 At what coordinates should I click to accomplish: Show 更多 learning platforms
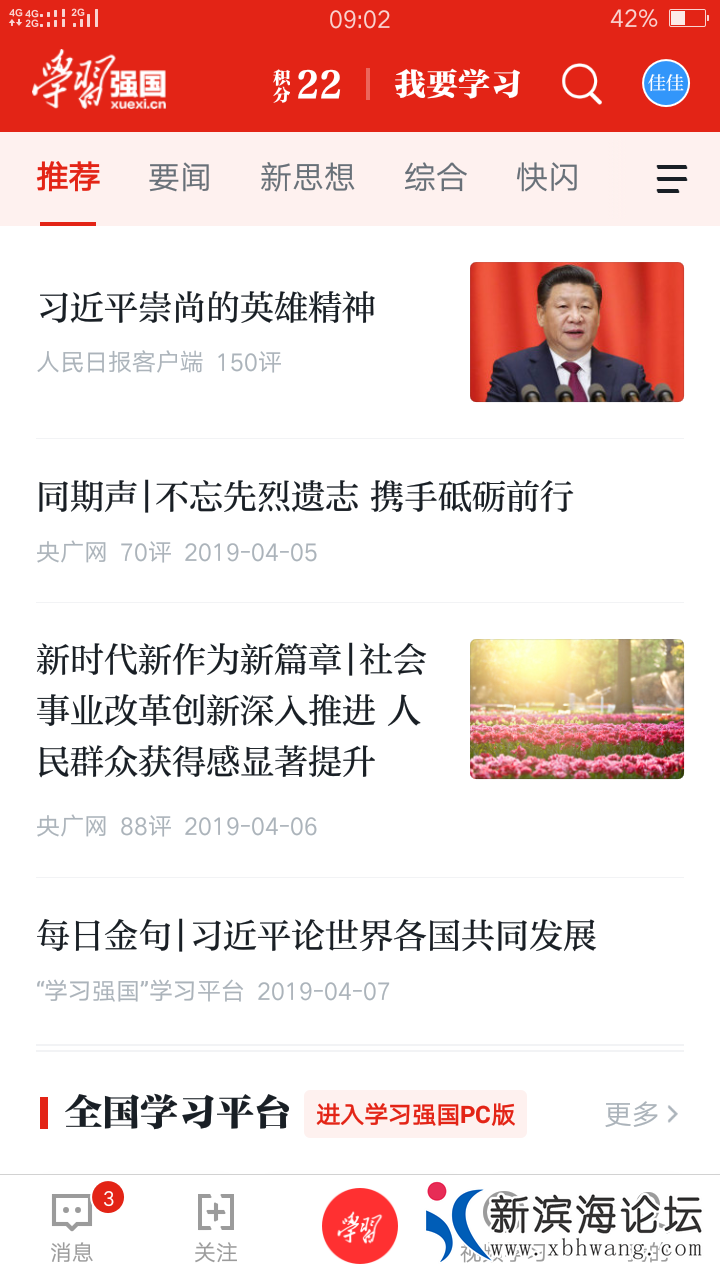641,1114
